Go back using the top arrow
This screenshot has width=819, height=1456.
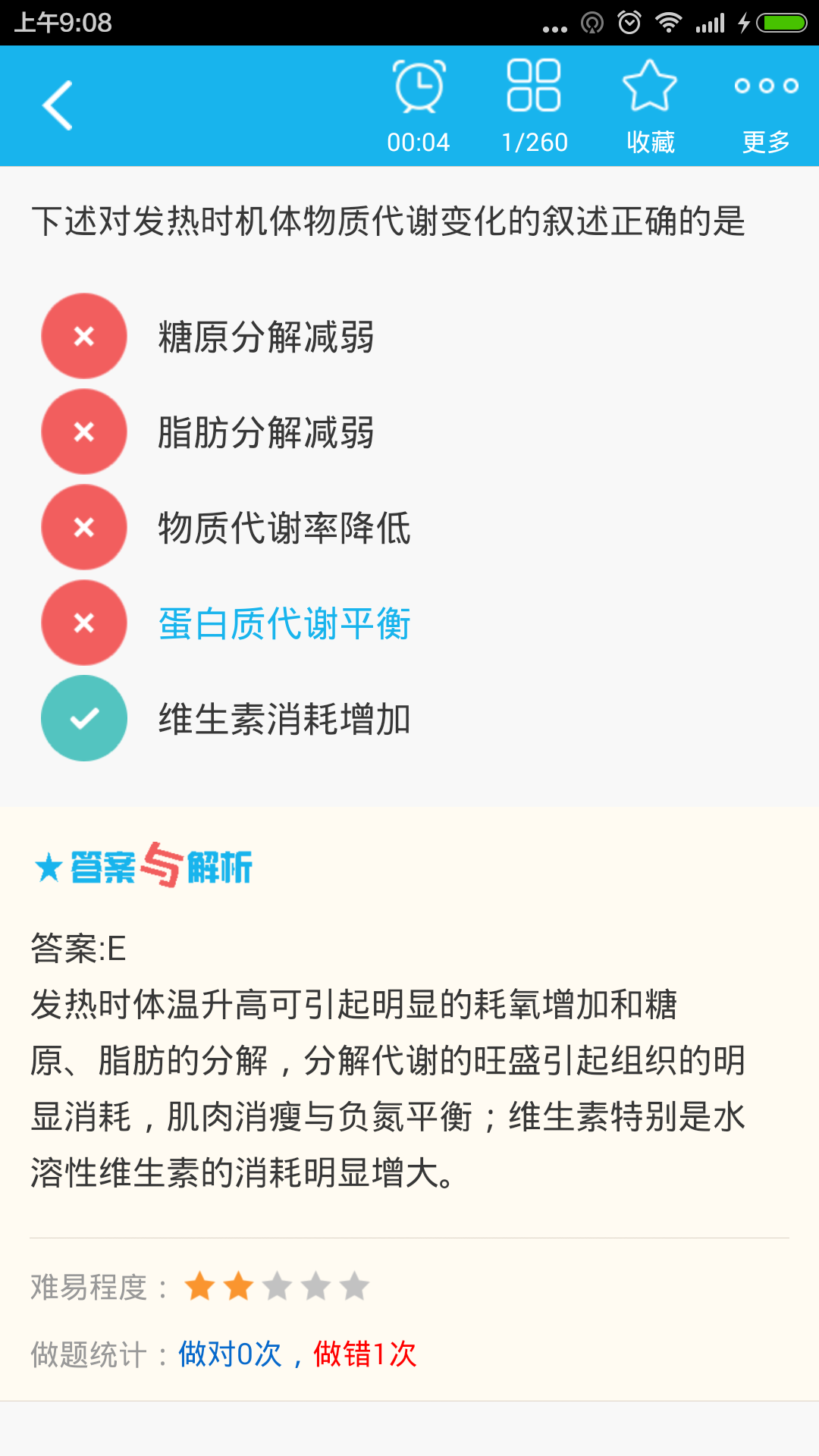(58, 105)
